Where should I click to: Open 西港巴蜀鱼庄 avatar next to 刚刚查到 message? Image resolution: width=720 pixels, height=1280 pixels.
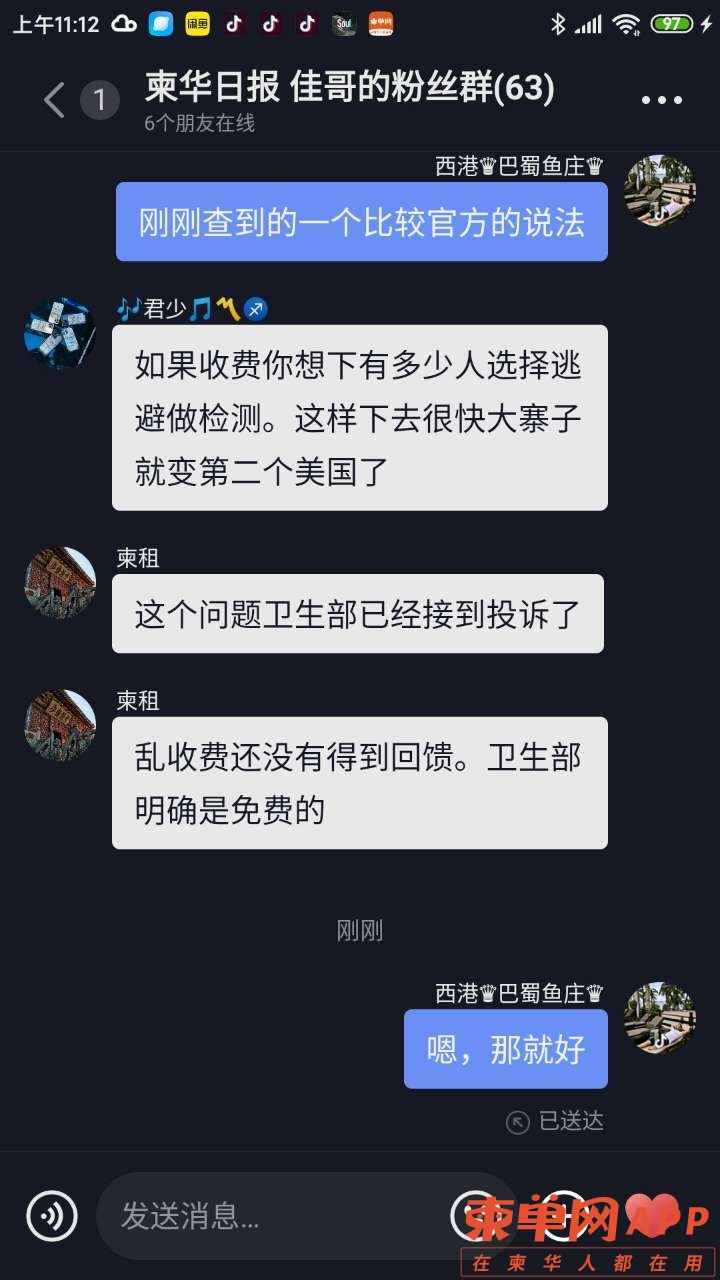(x=660, y=190)
